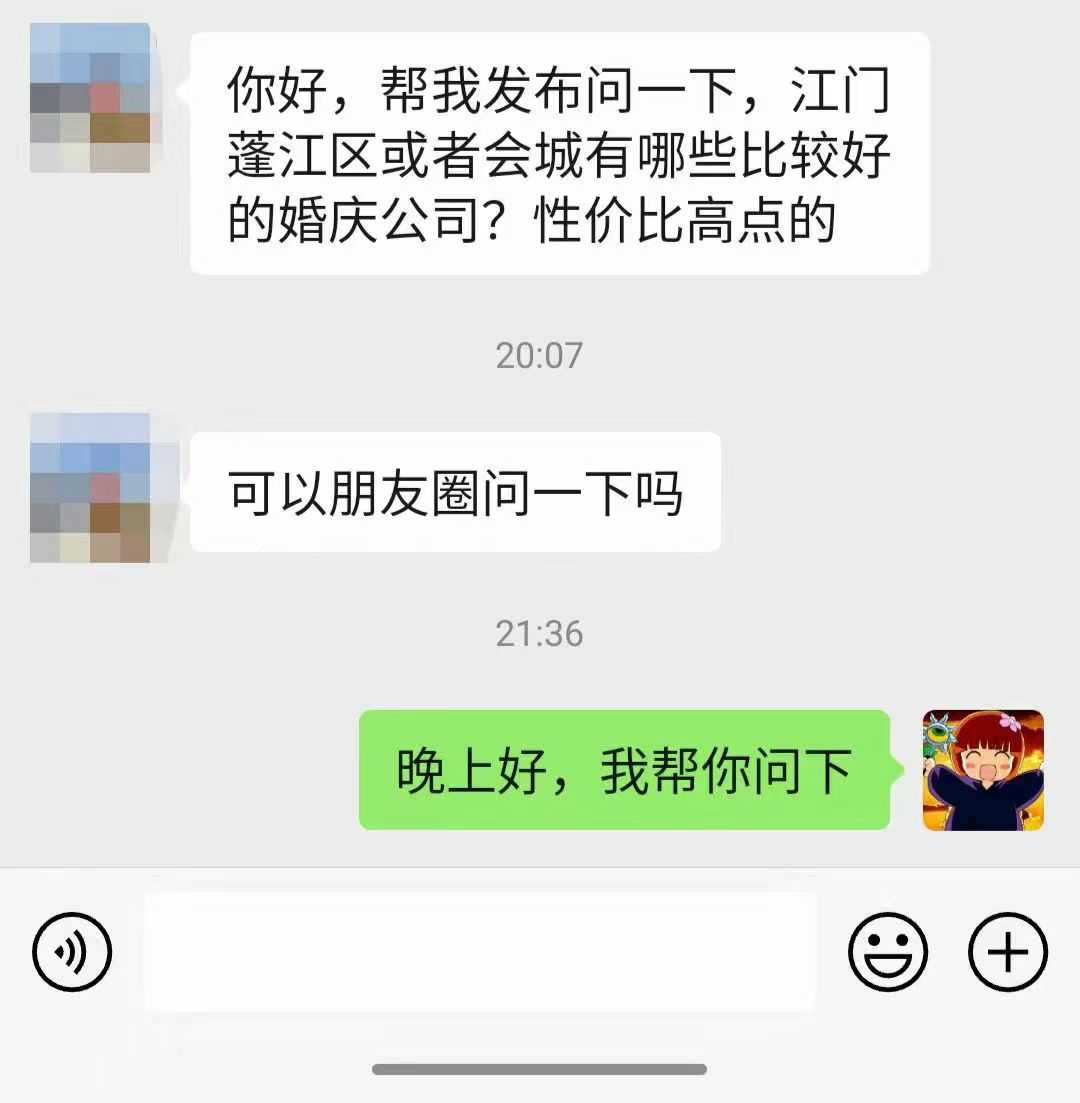
Task: Open the emoji sticker panel
Action: [x=887, y=951]
